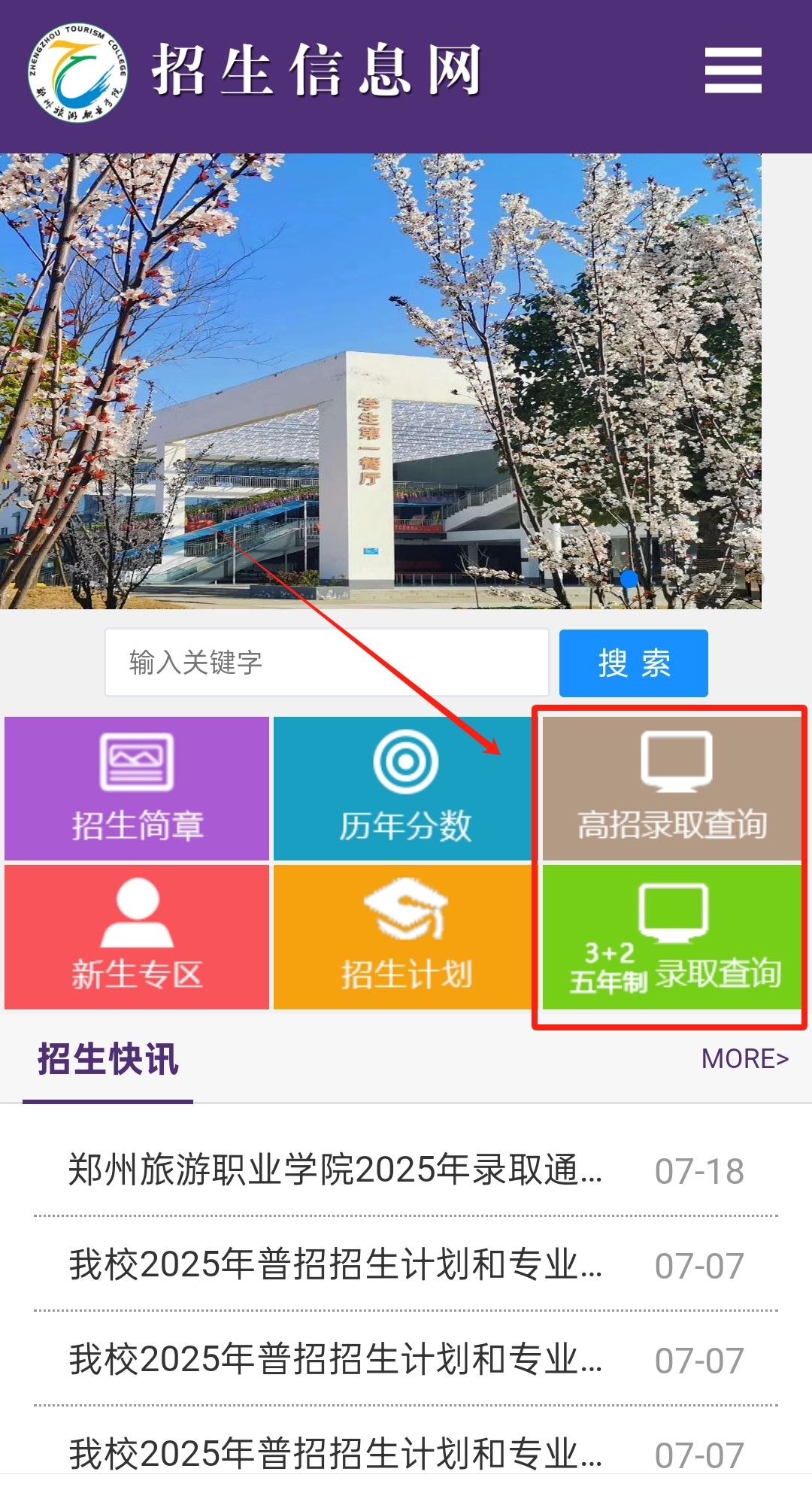The image size is (812, 1496).
Task: Open the hamburger menu
Action: pyautogui.click(x=733, y=71)
